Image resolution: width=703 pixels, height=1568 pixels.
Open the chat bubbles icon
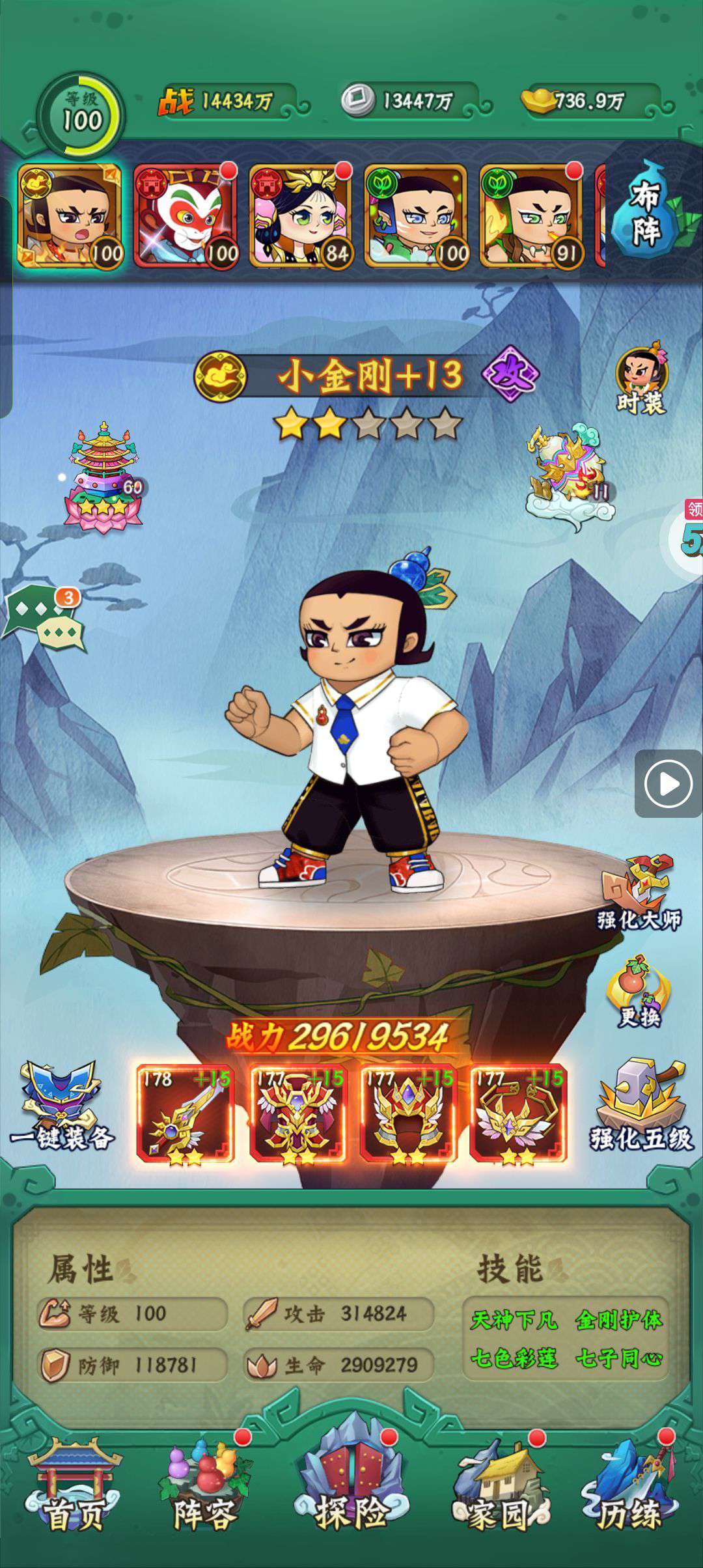click(46, 619)
